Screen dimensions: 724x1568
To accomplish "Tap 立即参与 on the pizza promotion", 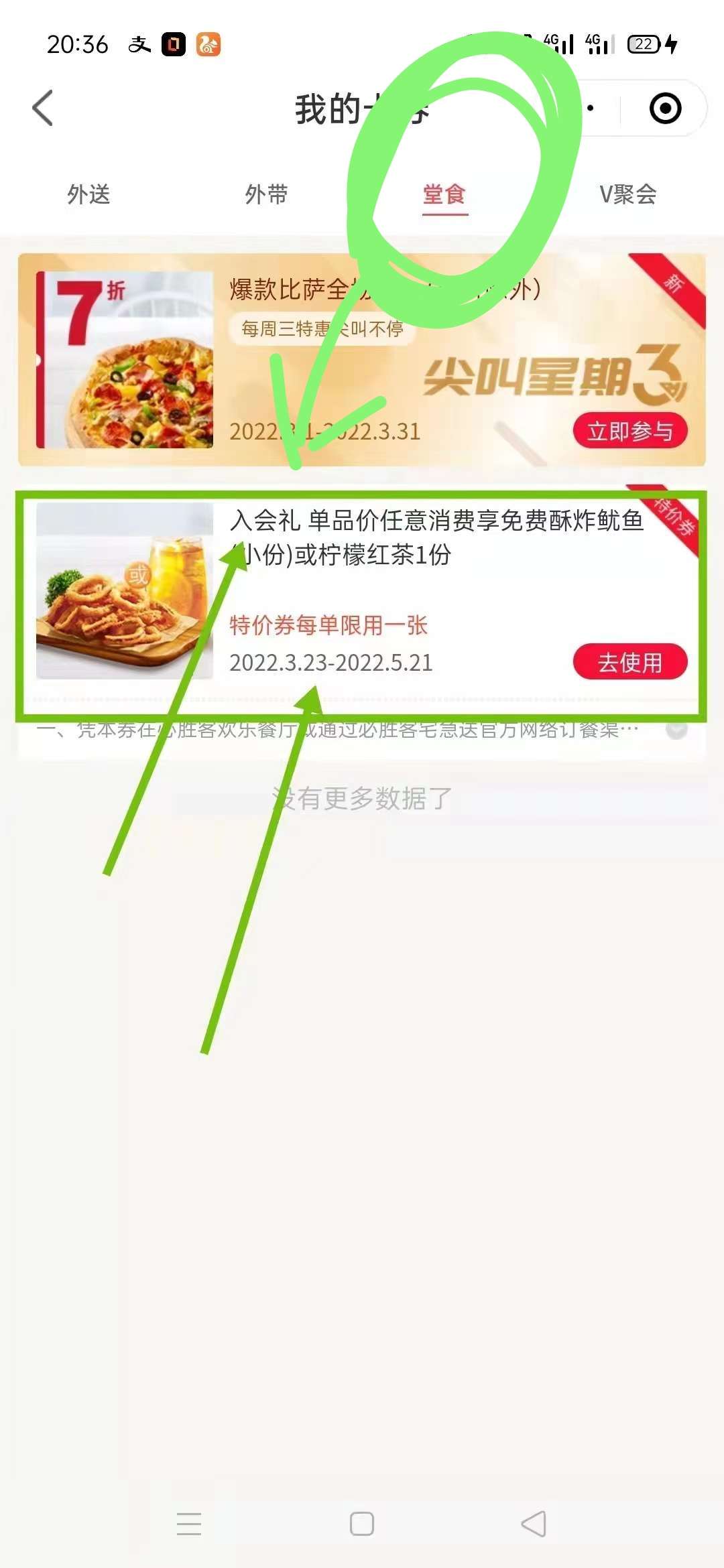I will tap(629, 431).
